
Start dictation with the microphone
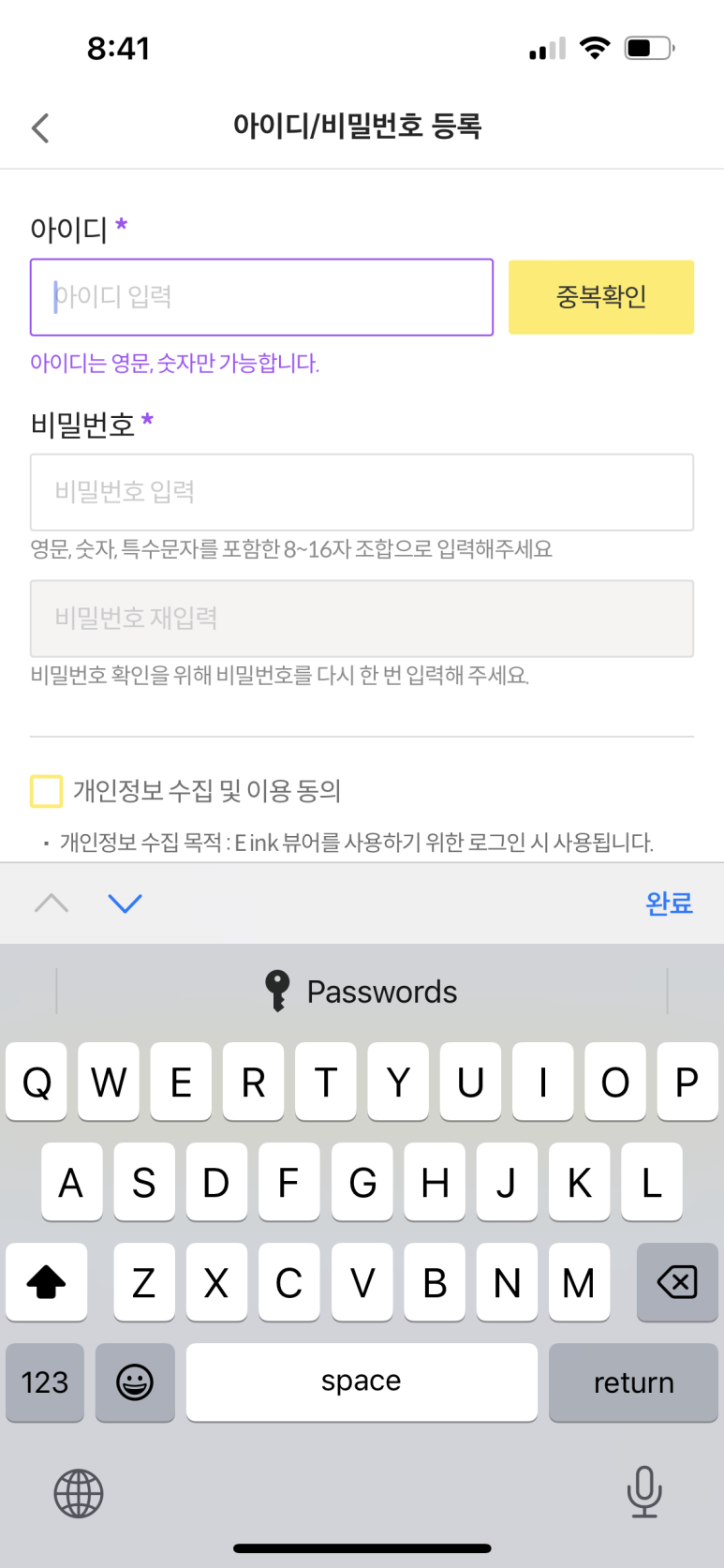[x=643, y=1491]
